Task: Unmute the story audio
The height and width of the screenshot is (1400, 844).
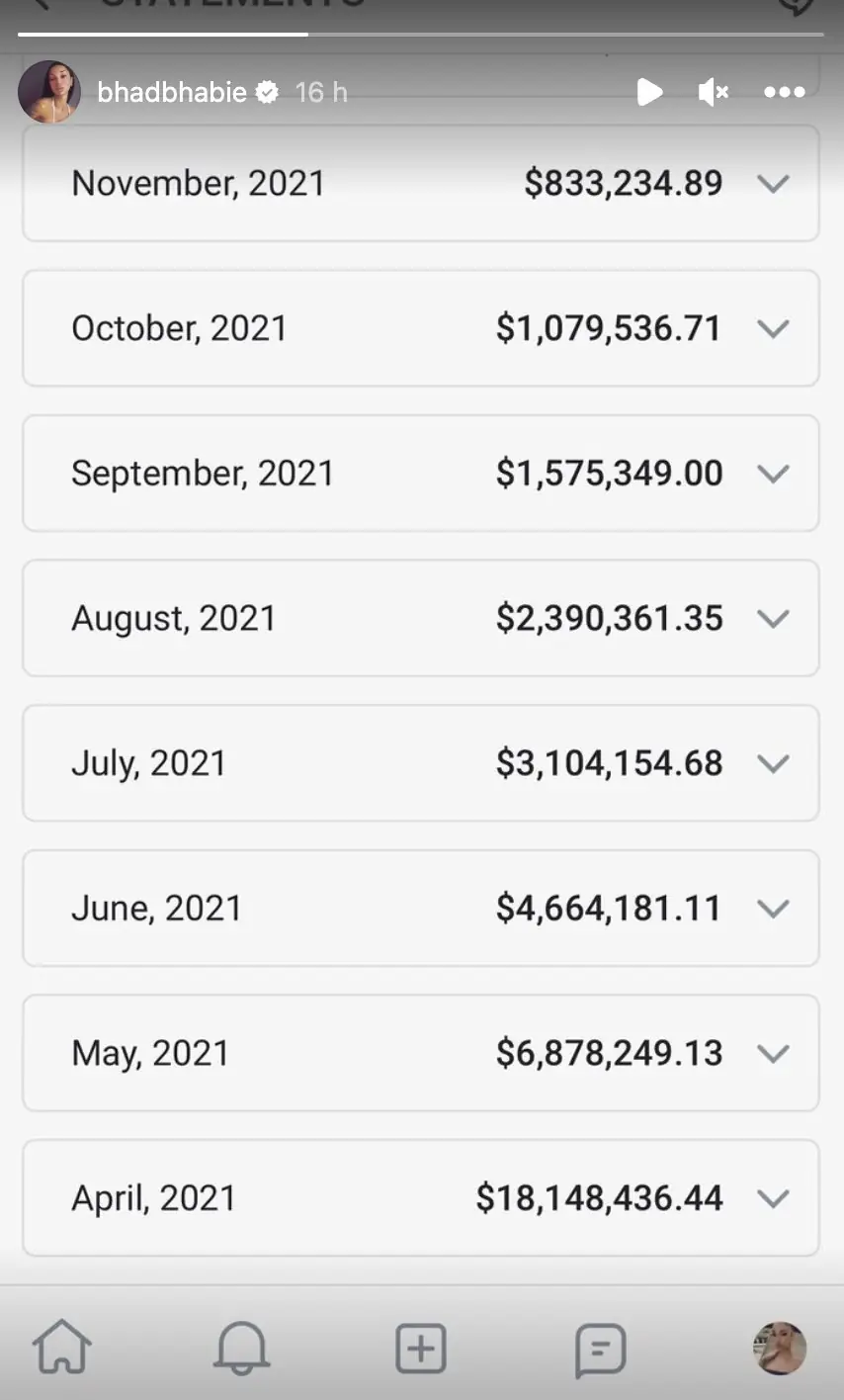Action: pyautogui.click(x=714, y=92)
